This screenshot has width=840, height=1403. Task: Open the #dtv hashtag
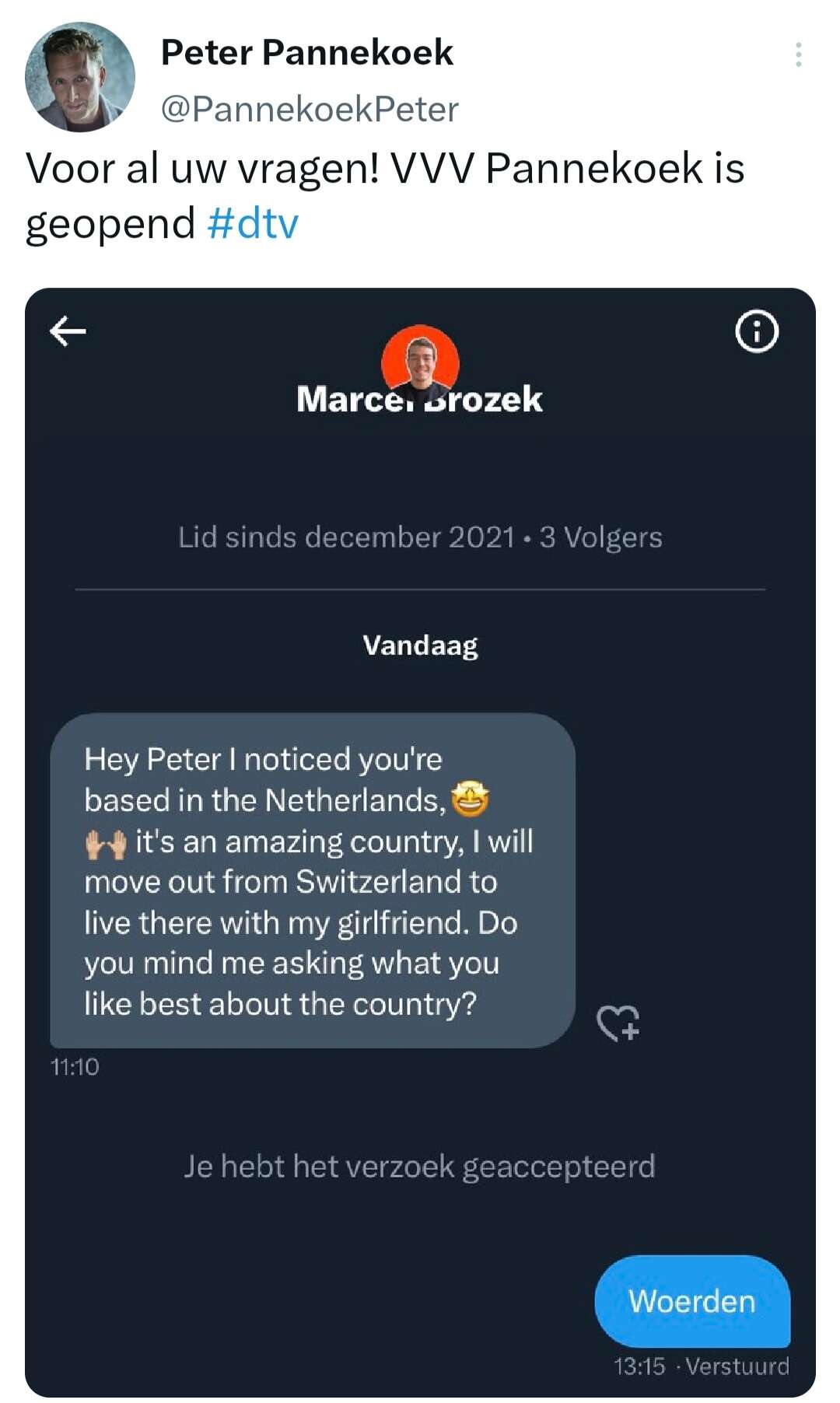[253, 223]
